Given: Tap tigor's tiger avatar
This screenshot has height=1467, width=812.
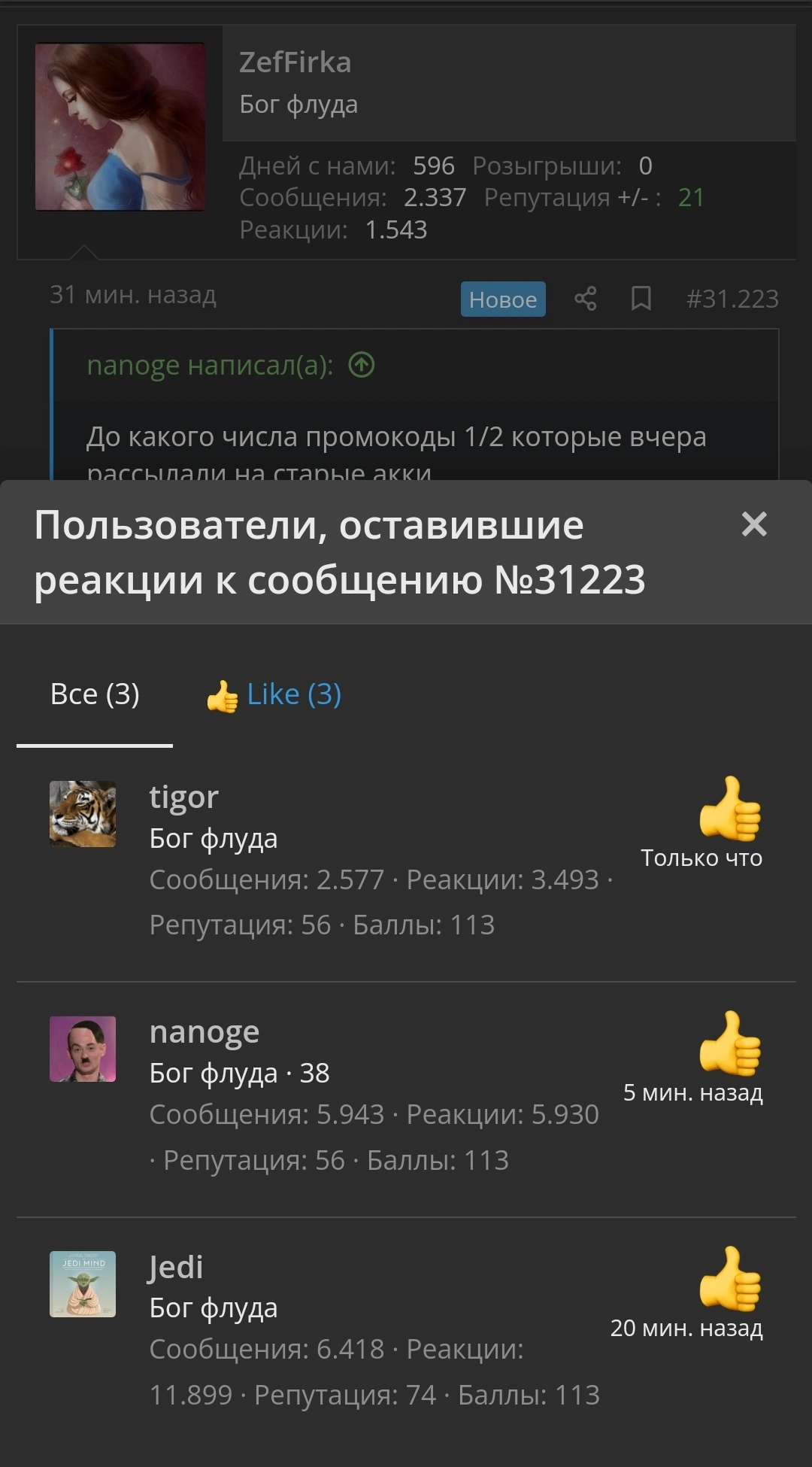Looking at the screenshot, I should pyautogui.click(x=83, y=814).
